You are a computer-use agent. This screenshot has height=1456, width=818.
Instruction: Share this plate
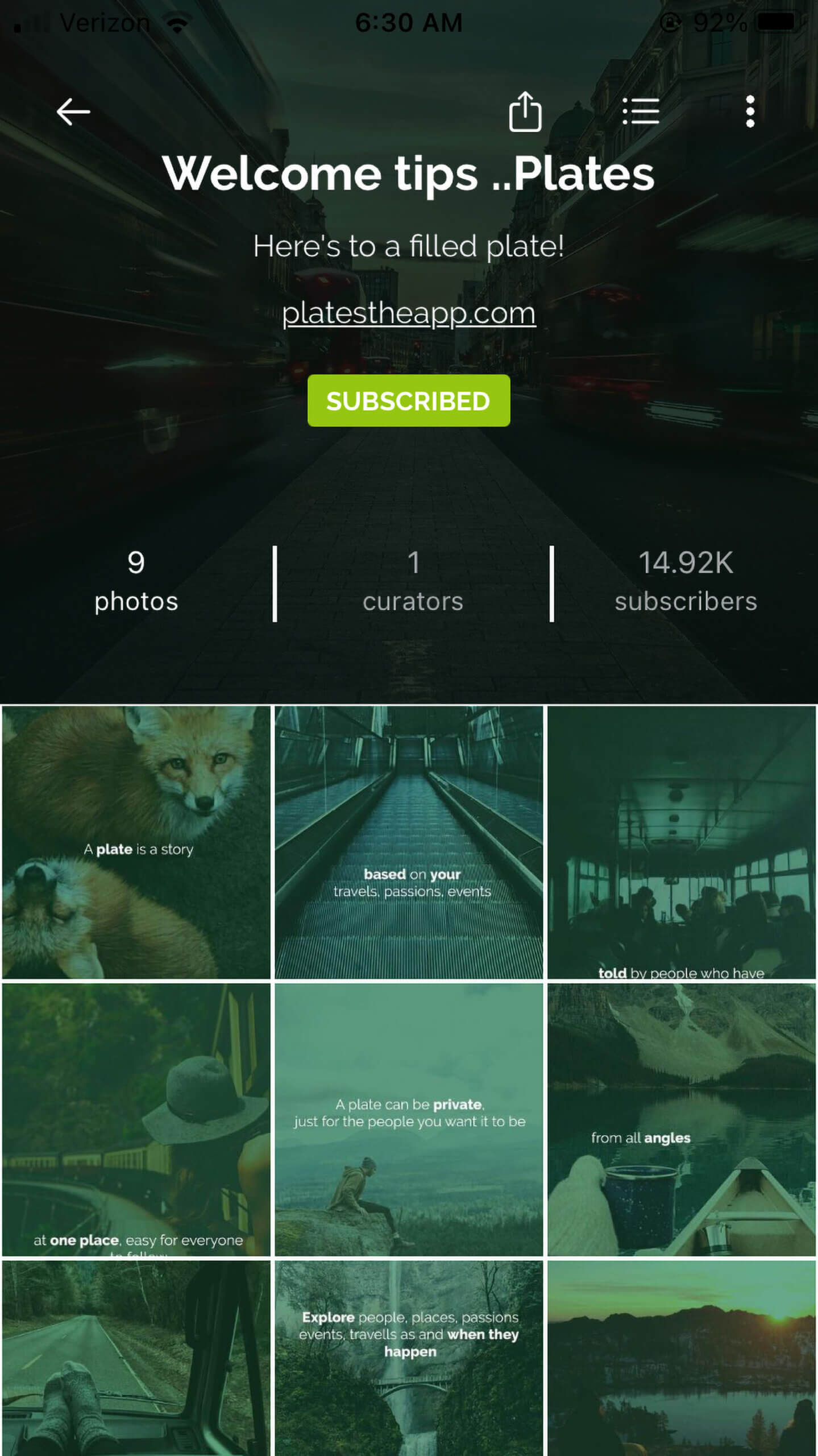pyautogui.click(x=525, y=111)
